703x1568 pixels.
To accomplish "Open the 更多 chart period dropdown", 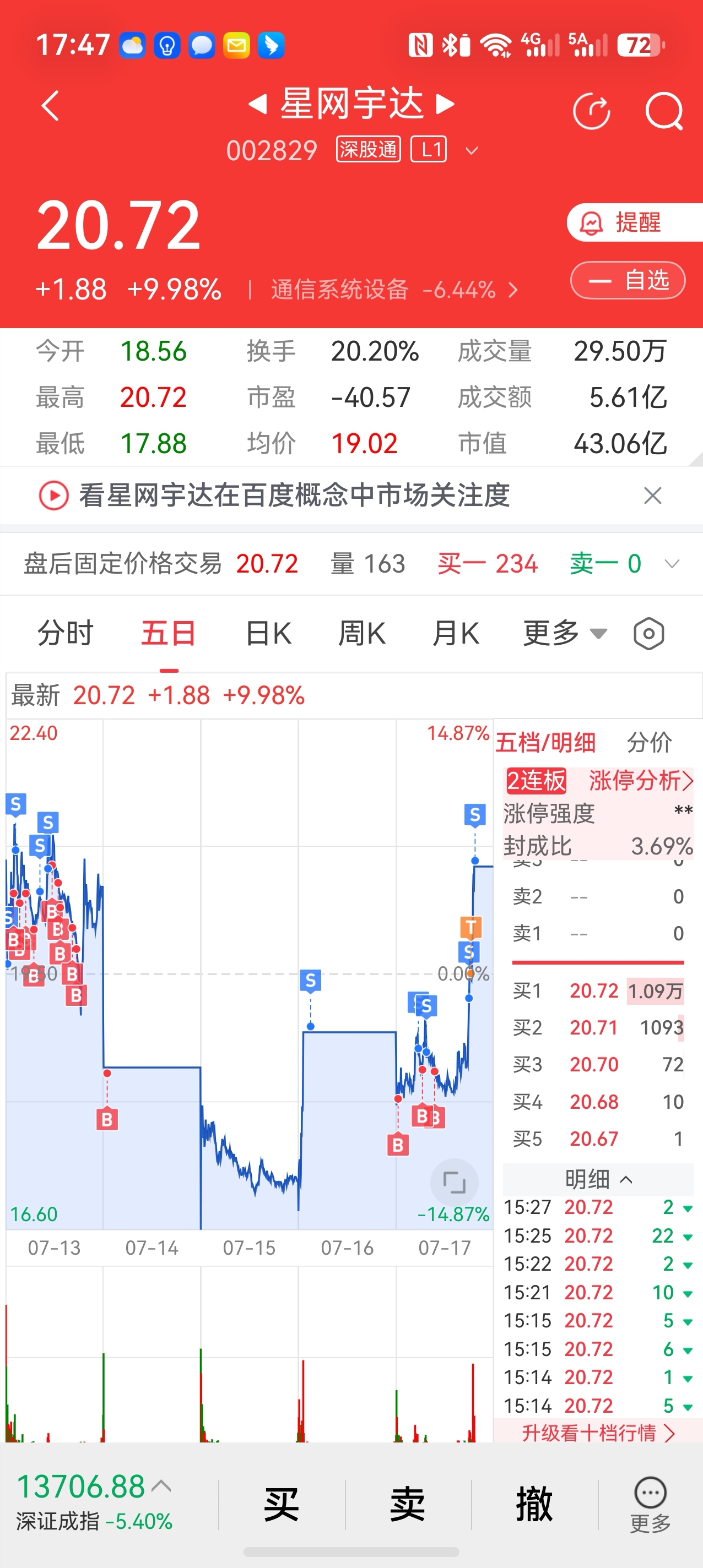I will [565, 633].
